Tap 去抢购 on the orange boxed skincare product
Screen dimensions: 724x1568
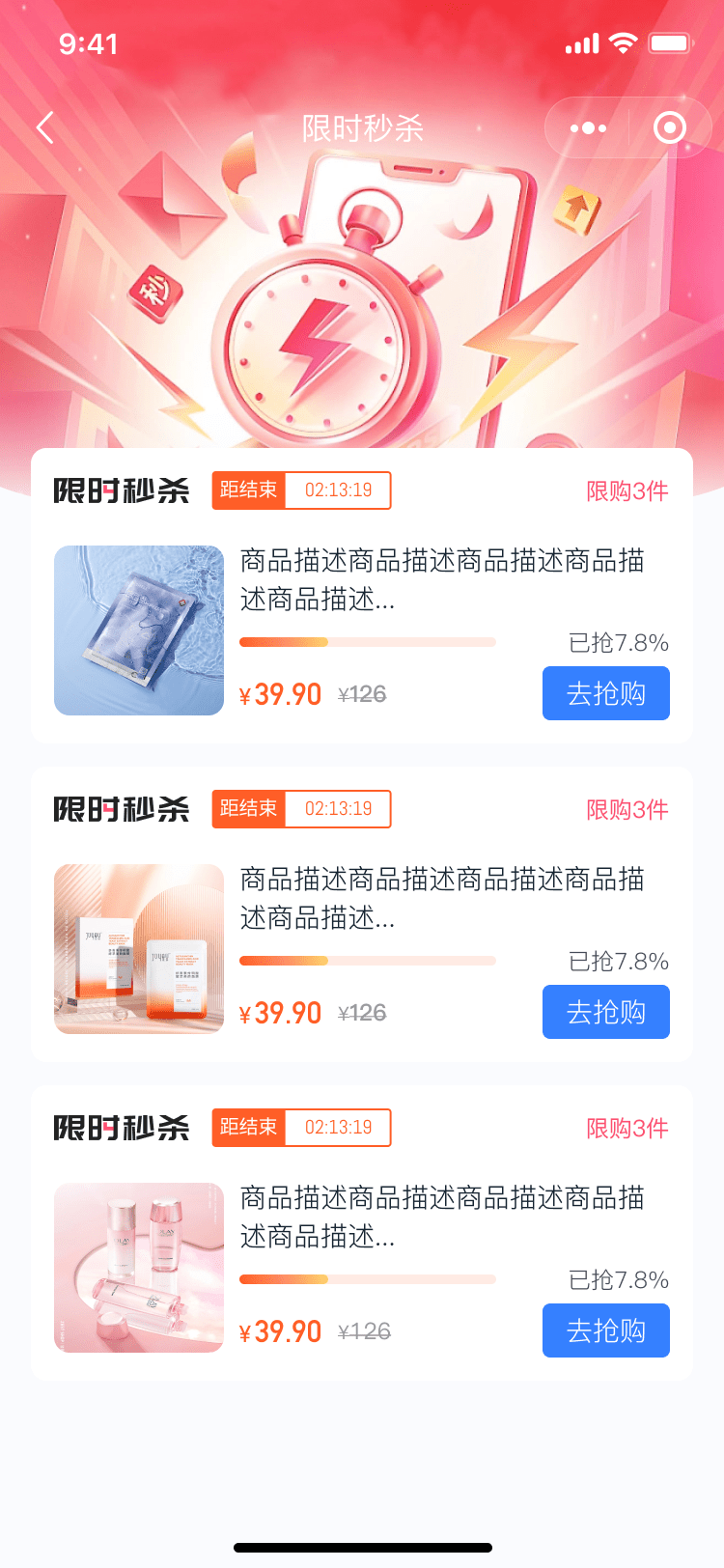coord(605,1012)
